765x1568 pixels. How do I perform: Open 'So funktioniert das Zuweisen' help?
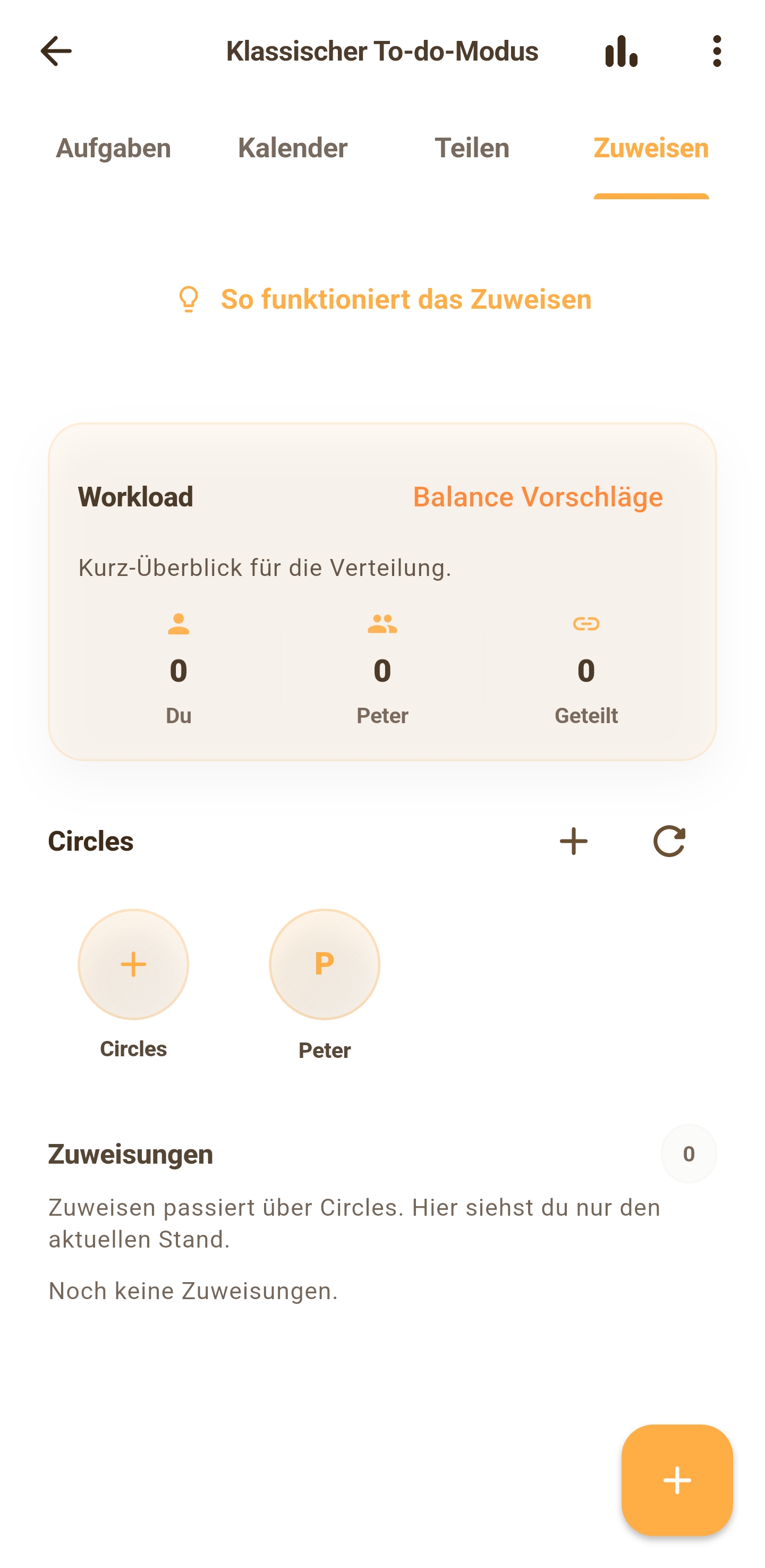384,300
